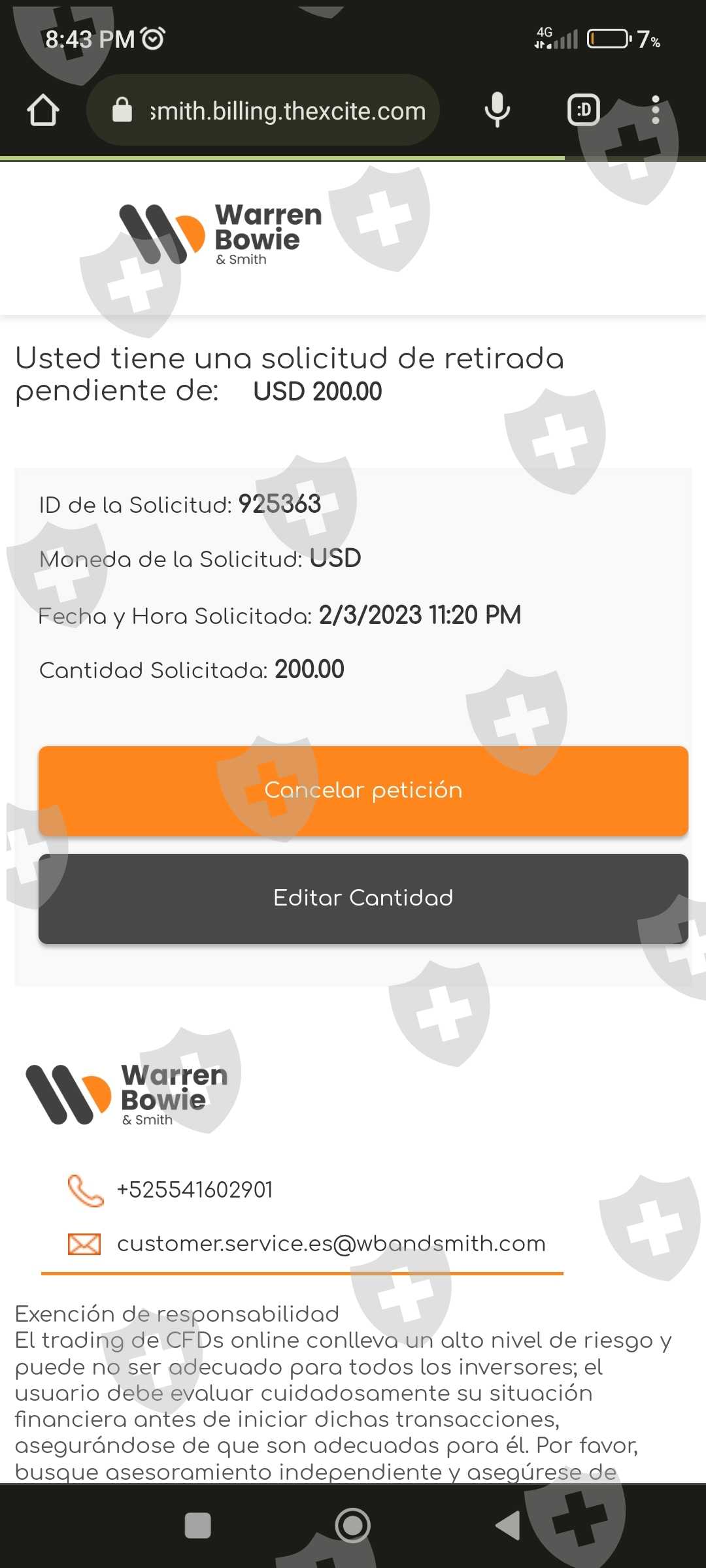Tap the Cancelar petición button
706x1568 pixels.
[x=363, y=791]
